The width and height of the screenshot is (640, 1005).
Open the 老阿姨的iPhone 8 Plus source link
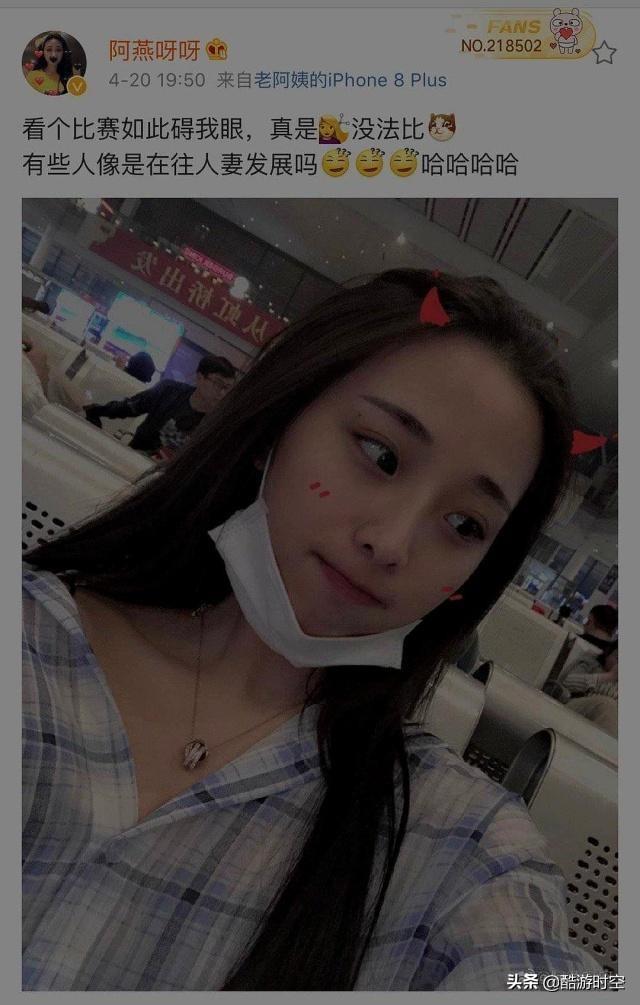[x=350, y=80]
